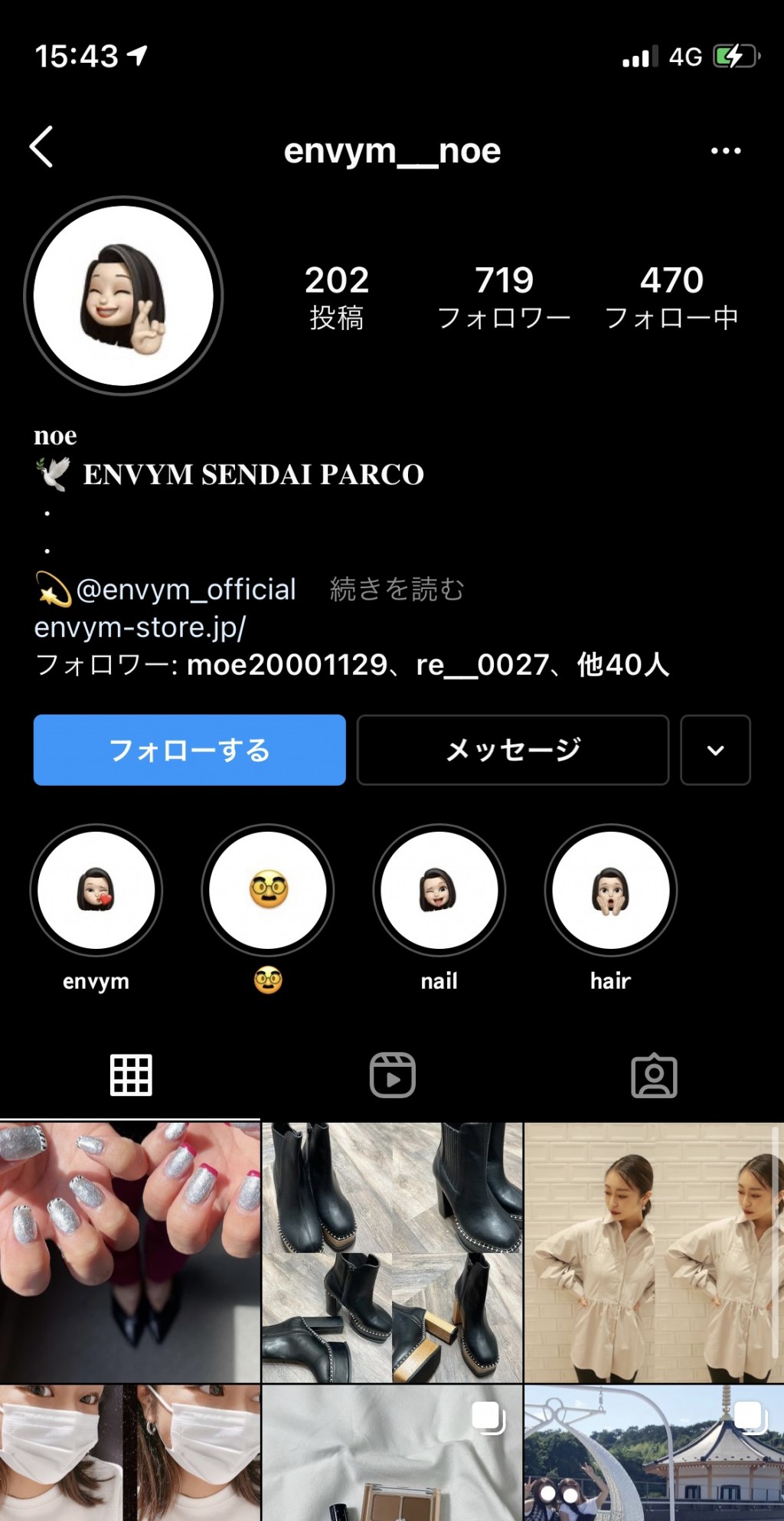Viewport: 784px width, 1521px height.
Task: Switch to the tagged photos tab
Action: coord(654,1075)
